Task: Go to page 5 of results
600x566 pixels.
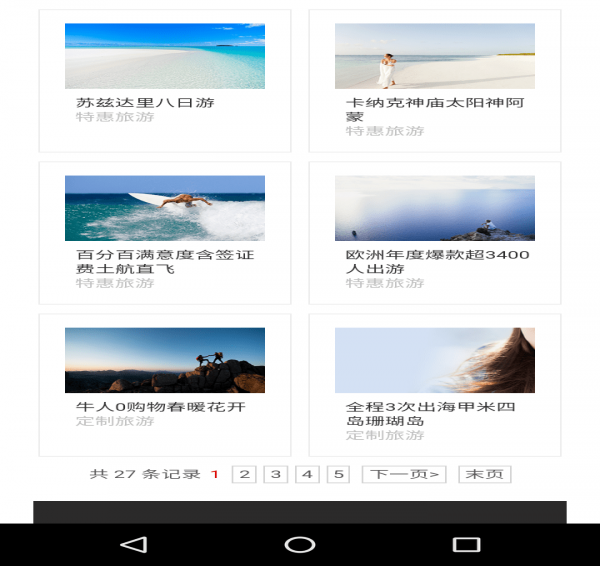Action: tap(338, 474)
